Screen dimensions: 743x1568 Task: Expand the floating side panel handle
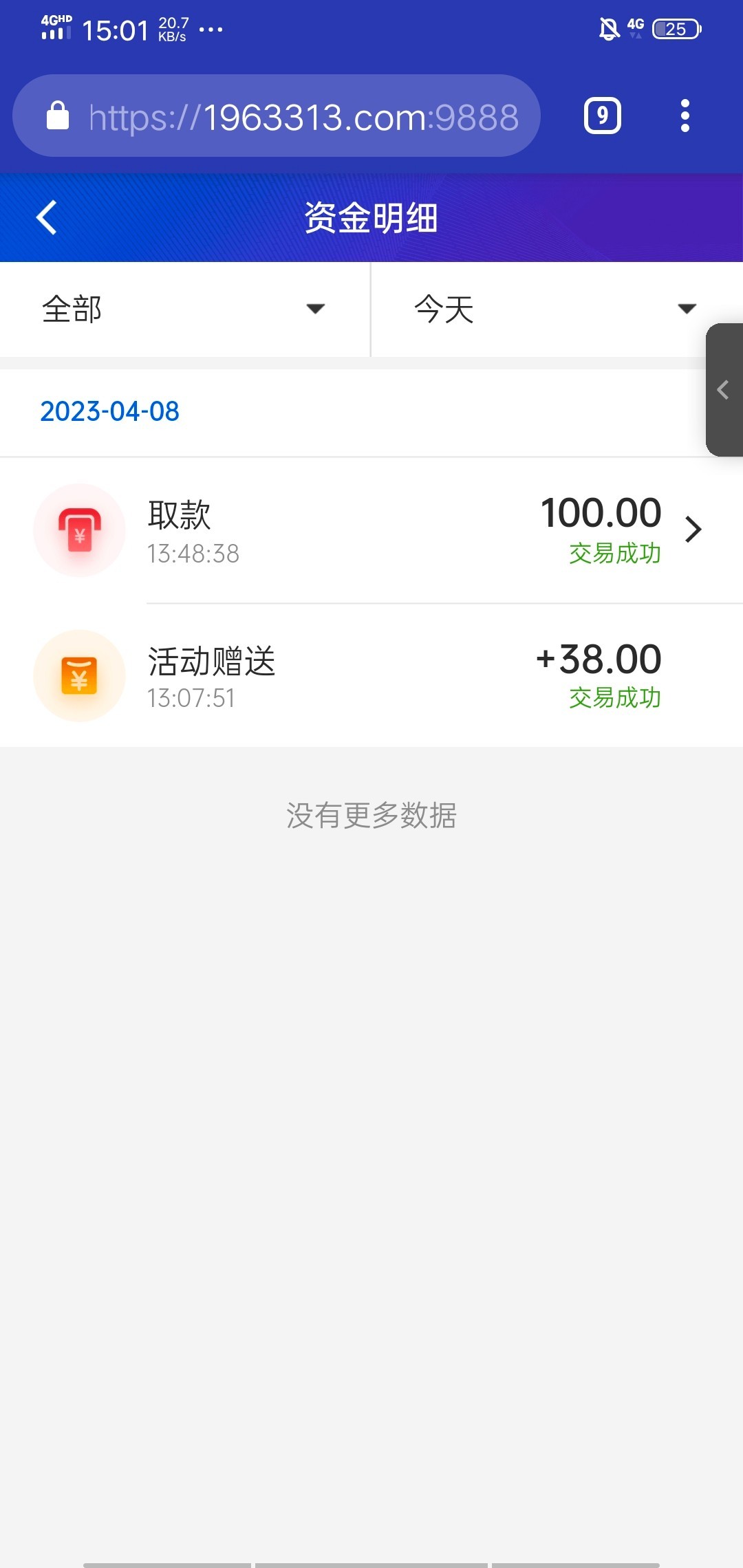pos(724,390)
